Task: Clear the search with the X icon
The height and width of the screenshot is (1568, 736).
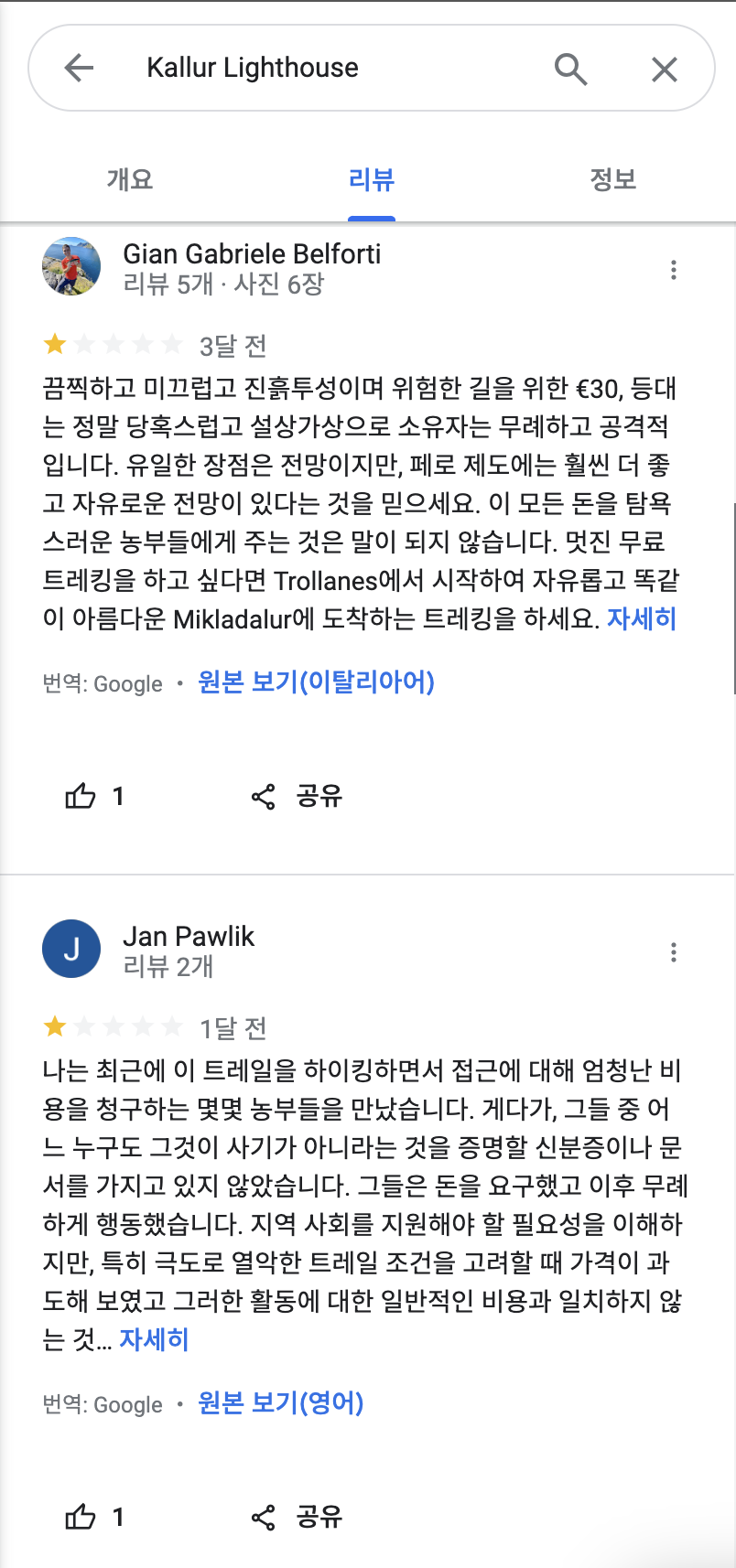Action: click(664, 68)
